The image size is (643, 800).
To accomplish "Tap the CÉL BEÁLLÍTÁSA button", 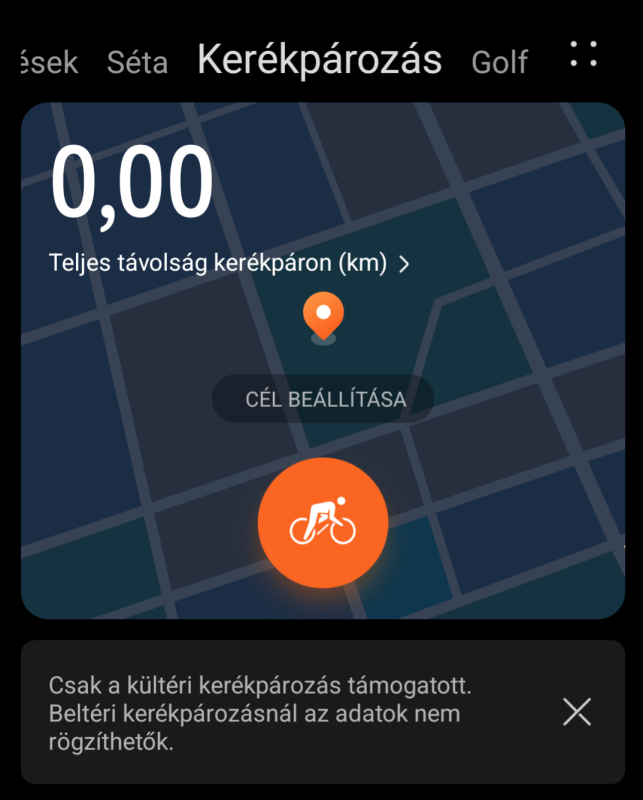I will [323, 399].
